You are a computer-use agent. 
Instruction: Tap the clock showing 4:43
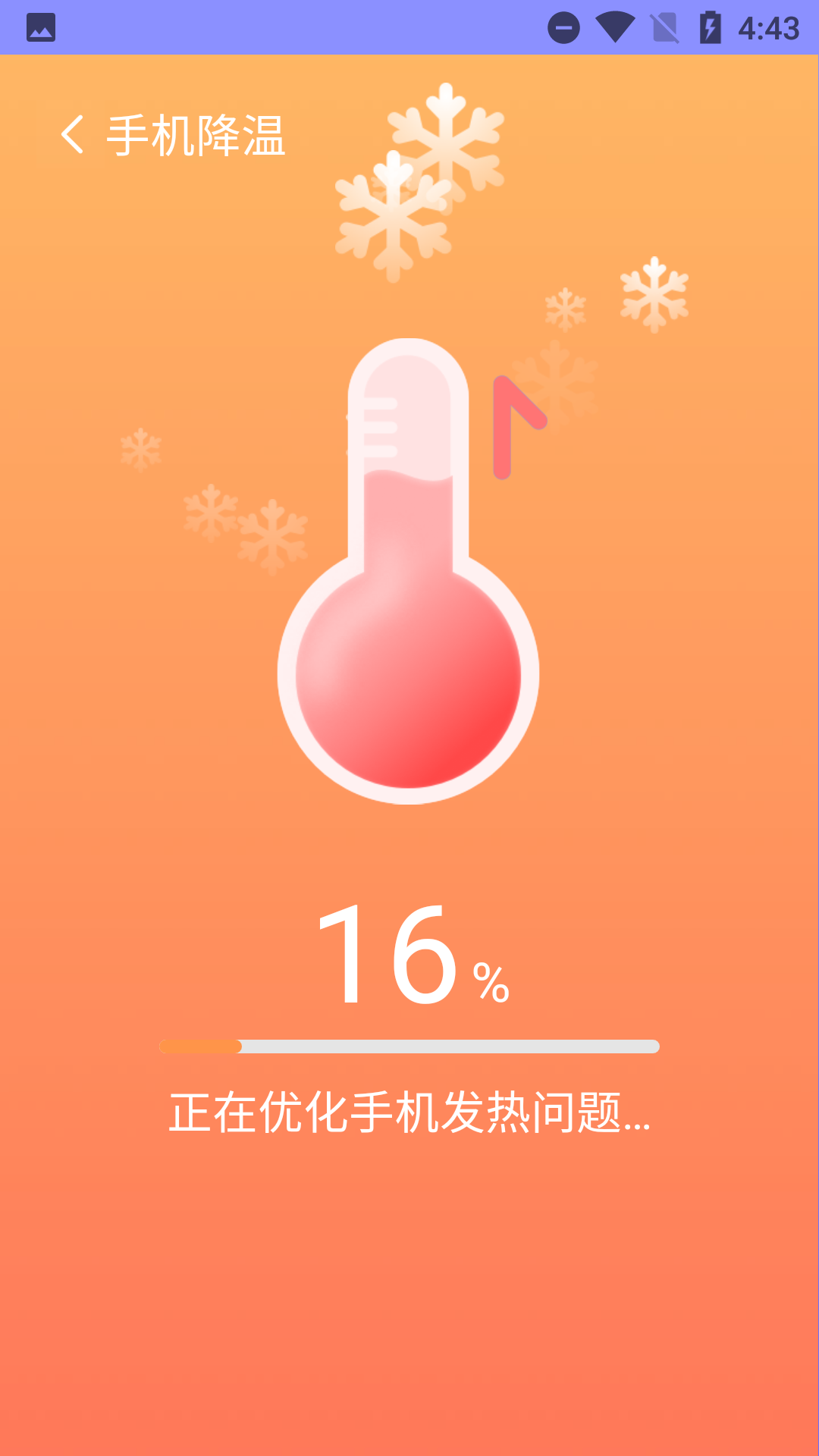coord(770,27)
